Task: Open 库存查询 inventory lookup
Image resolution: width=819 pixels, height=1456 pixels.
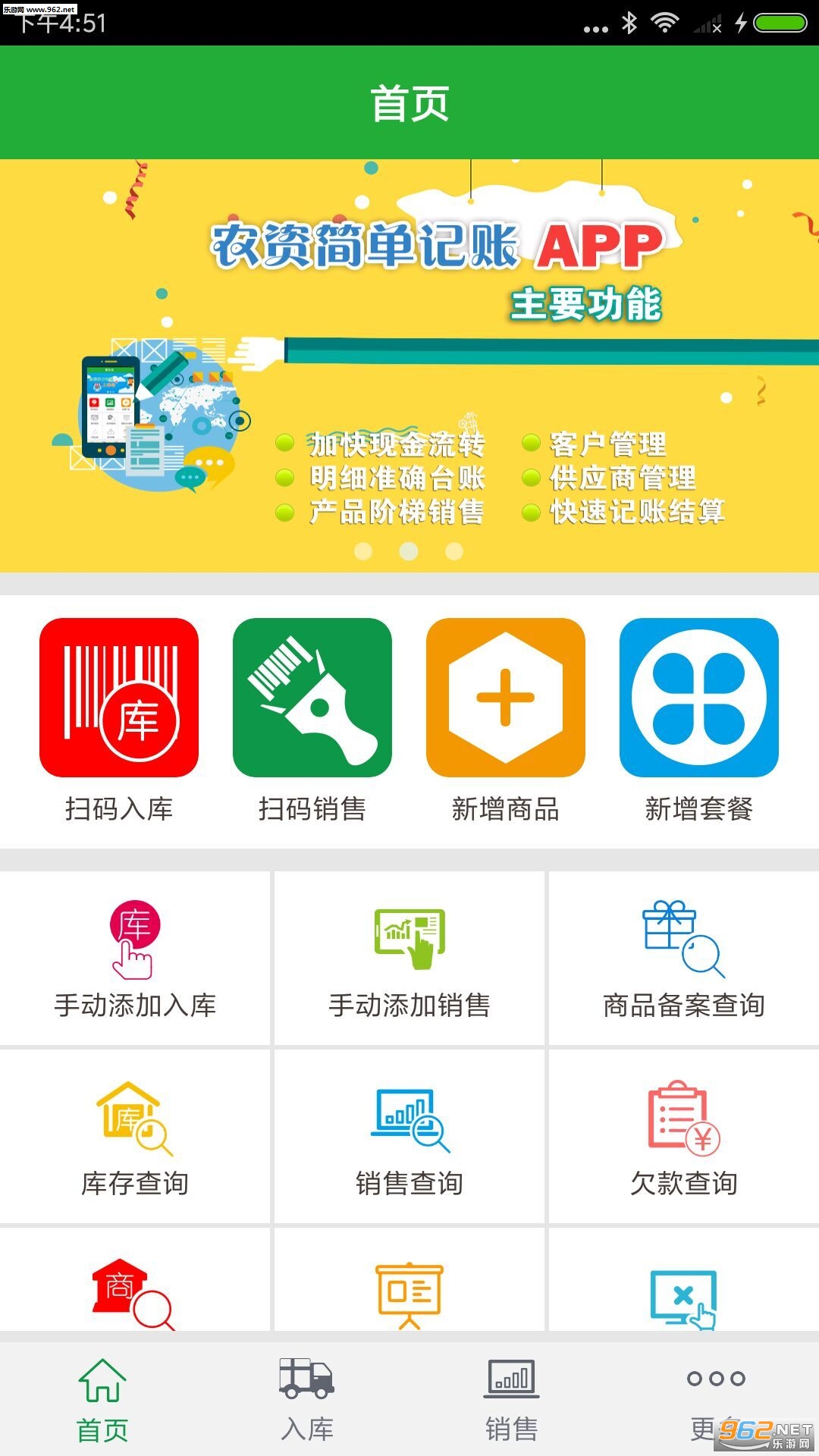Action: tap(135, 1137)
